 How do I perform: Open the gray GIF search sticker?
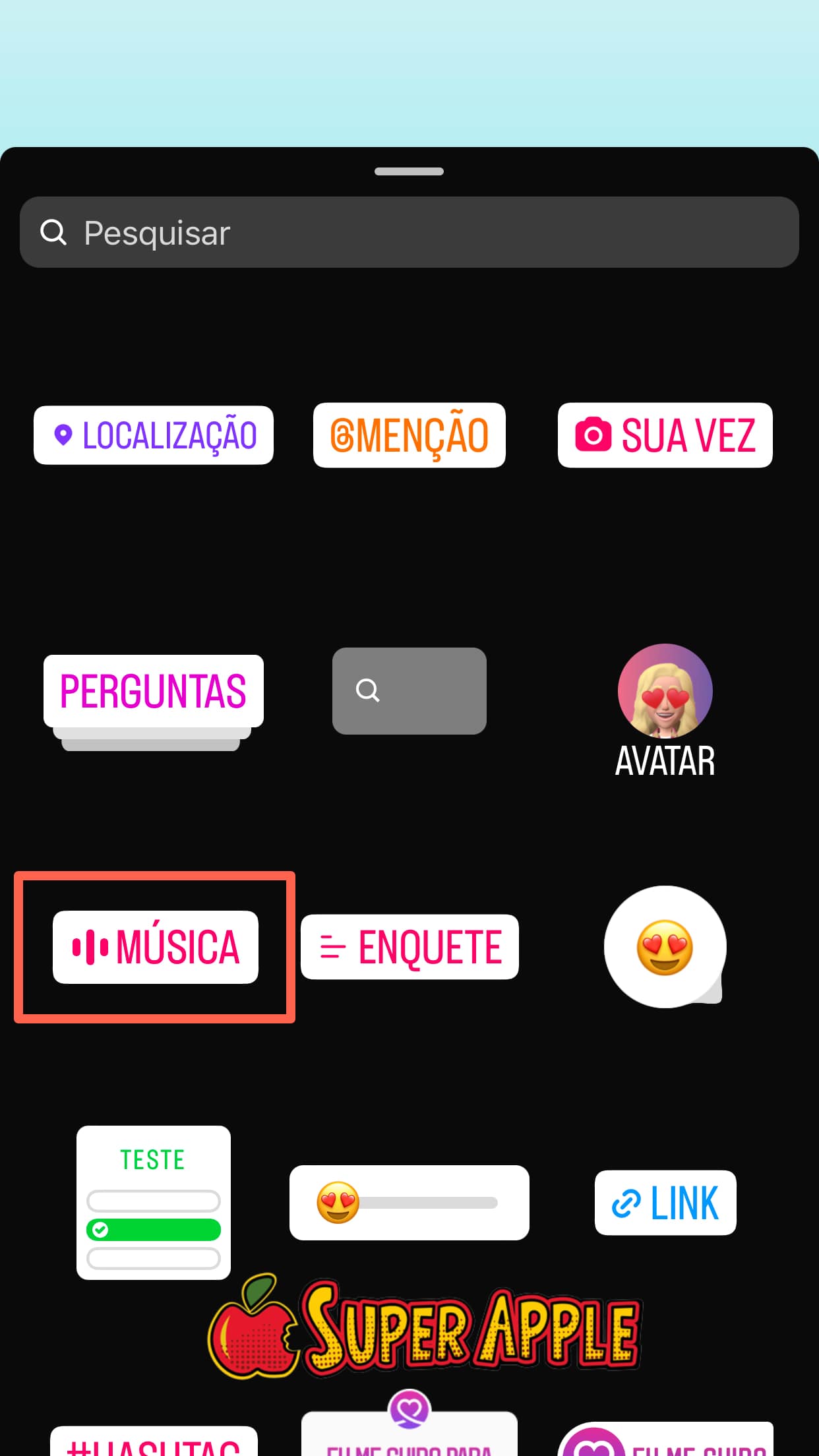(409, 691)
